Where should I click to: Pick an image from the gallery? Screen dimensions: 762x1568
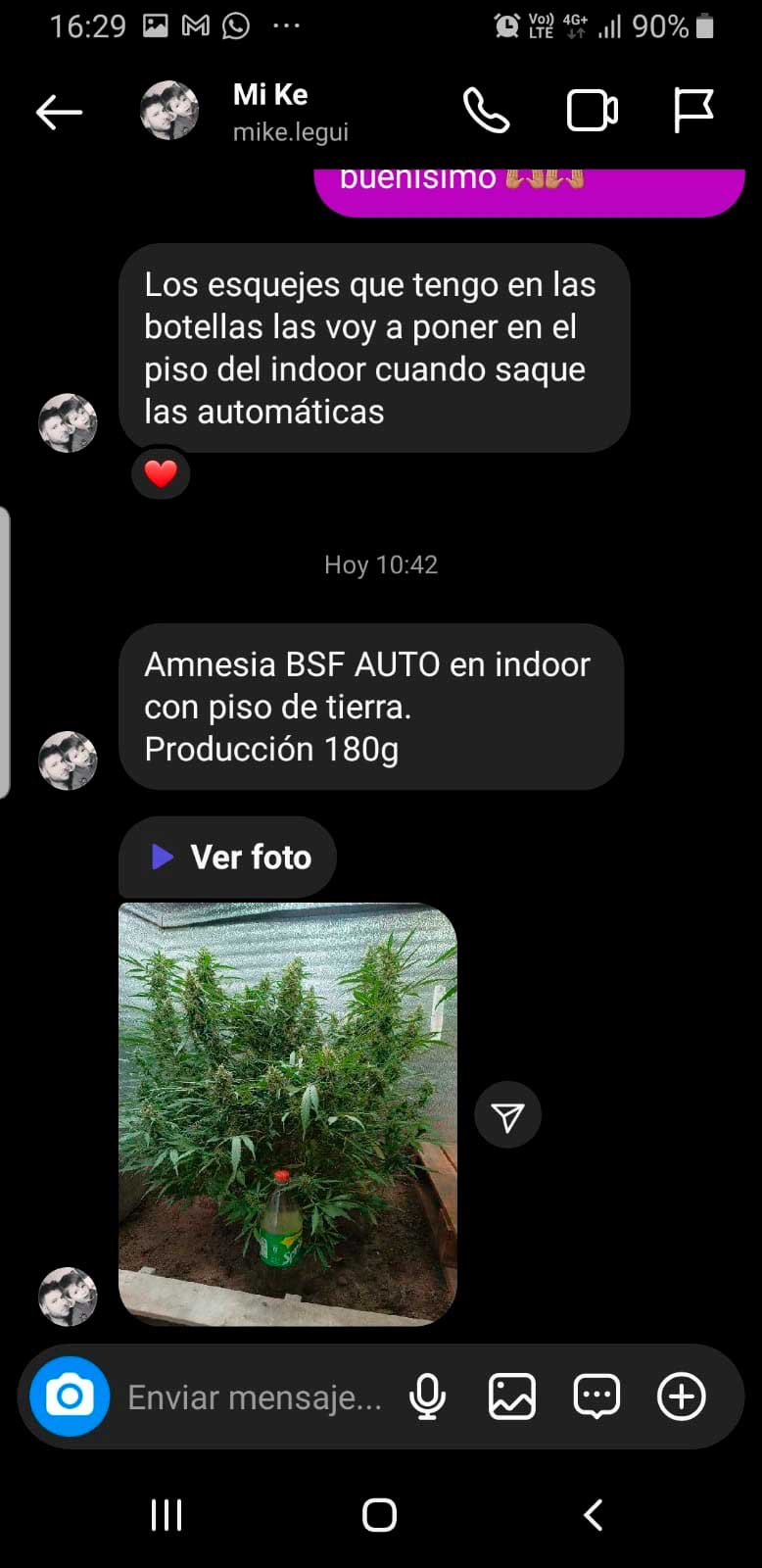[x=511, y=1396]
